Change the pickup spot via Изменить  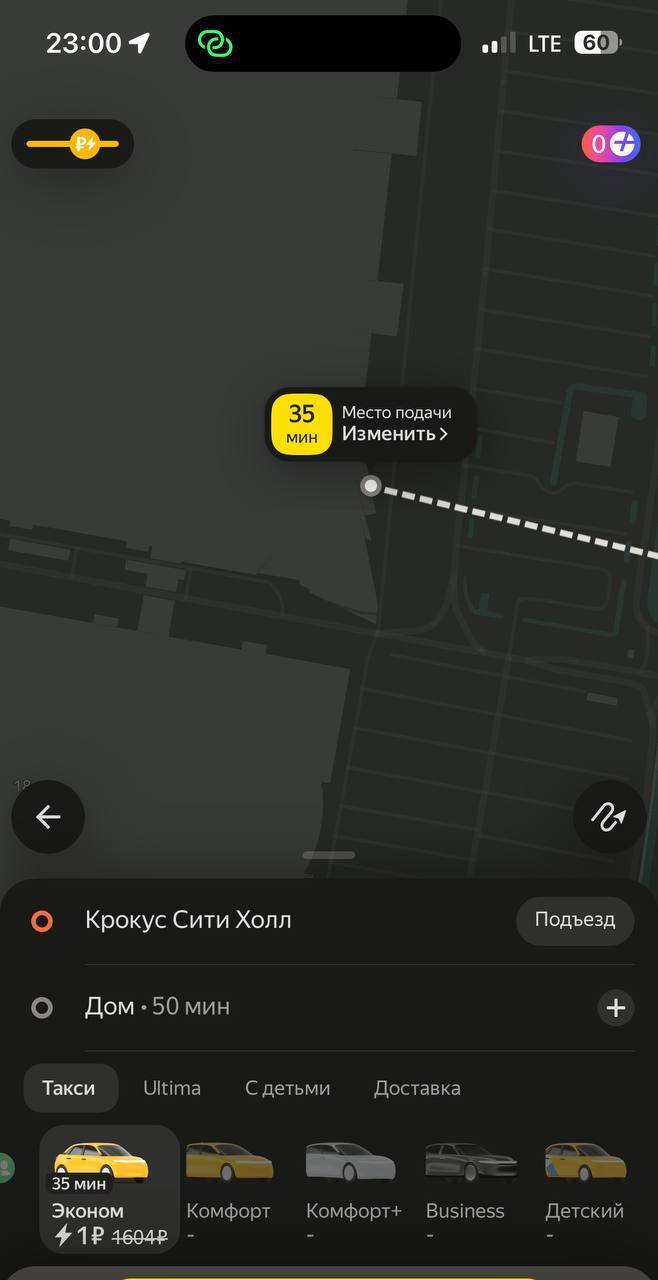click(395, 434)
